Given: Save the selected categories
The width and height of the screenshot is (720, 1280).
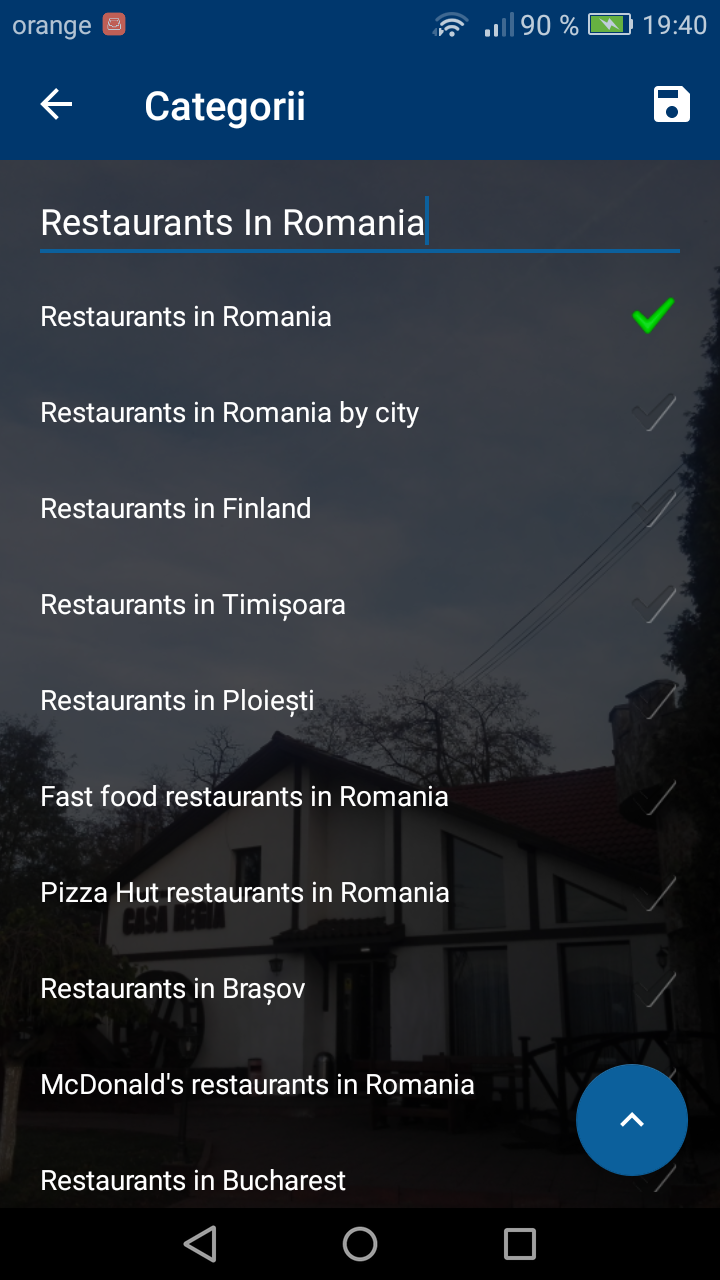Looking at the screenshot, I should coord(671,105).
